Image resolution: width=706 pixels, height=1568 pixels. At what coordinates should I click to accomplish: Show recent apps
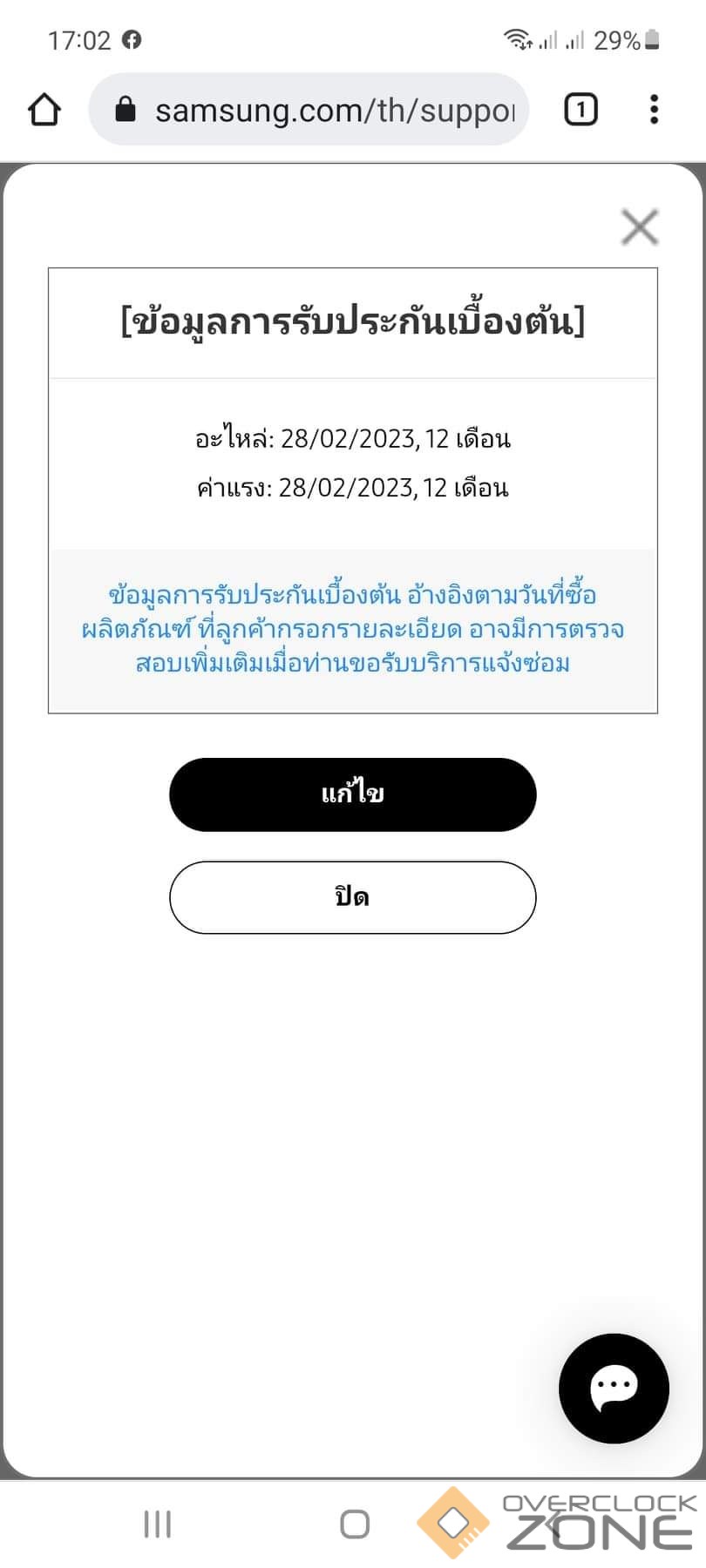[157, 1524]
